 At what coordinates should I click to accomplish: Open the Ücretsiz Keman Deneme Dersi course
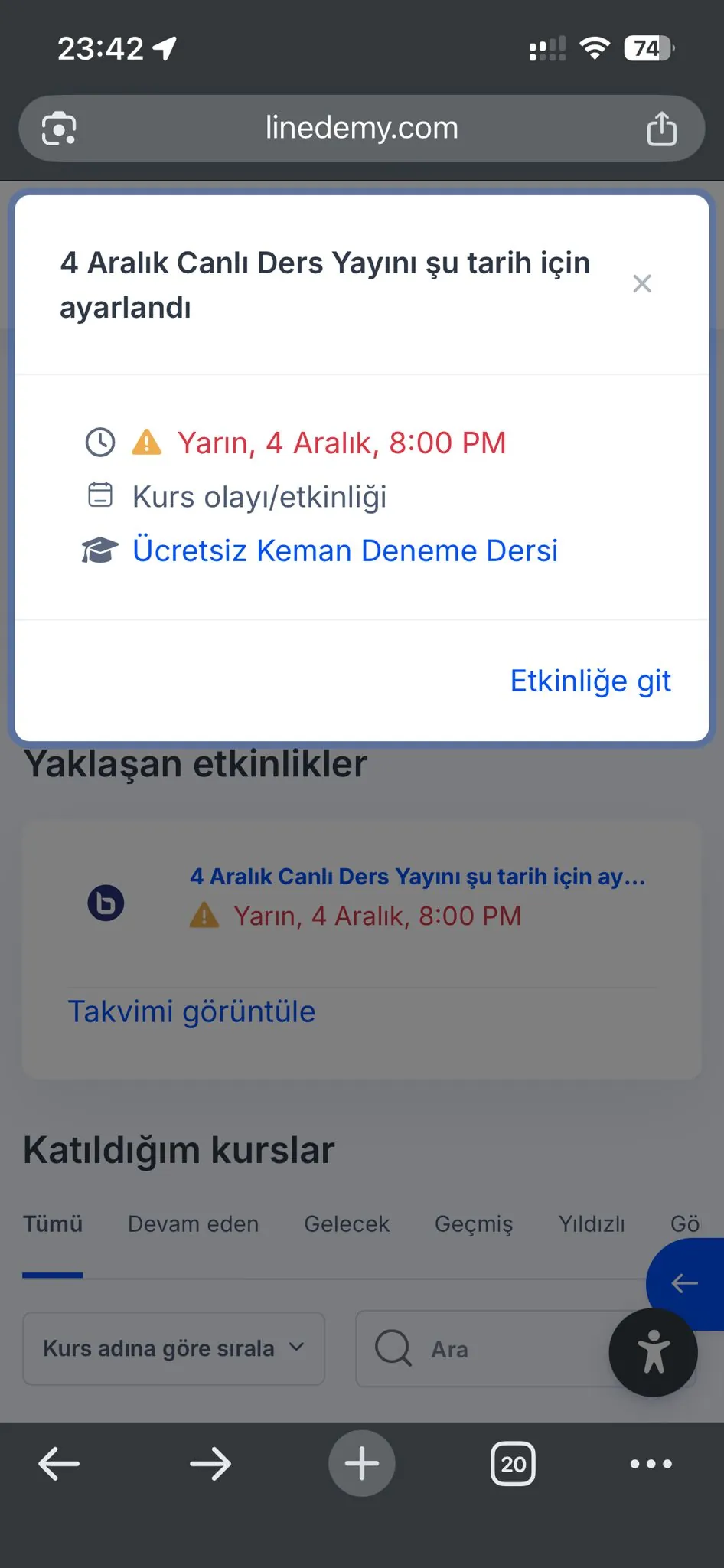346,550
